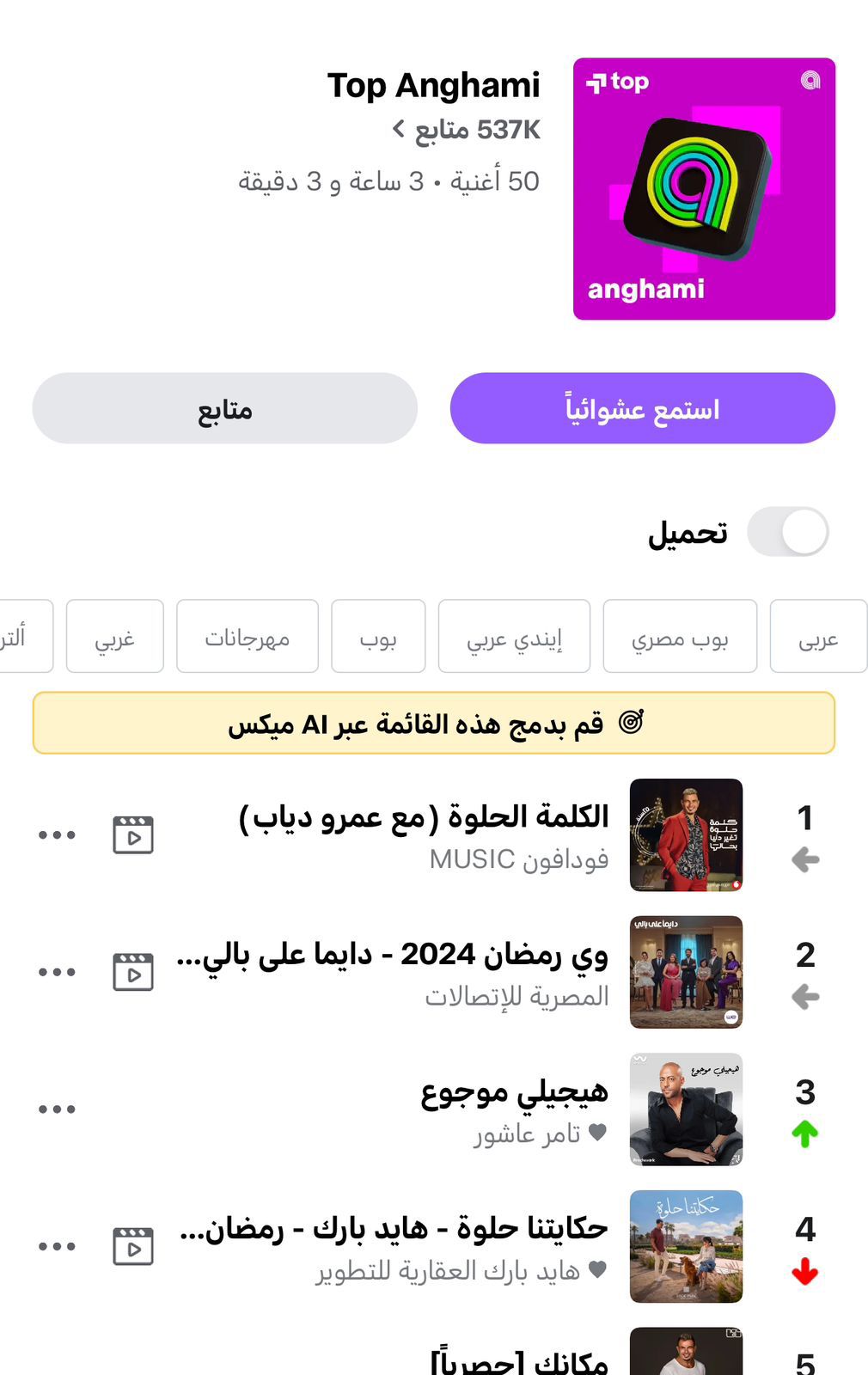Image resolution: width=868 pixels, height=1375 pixels.
Task: Choose the بوب genre chip
Action: click(378, 637)
